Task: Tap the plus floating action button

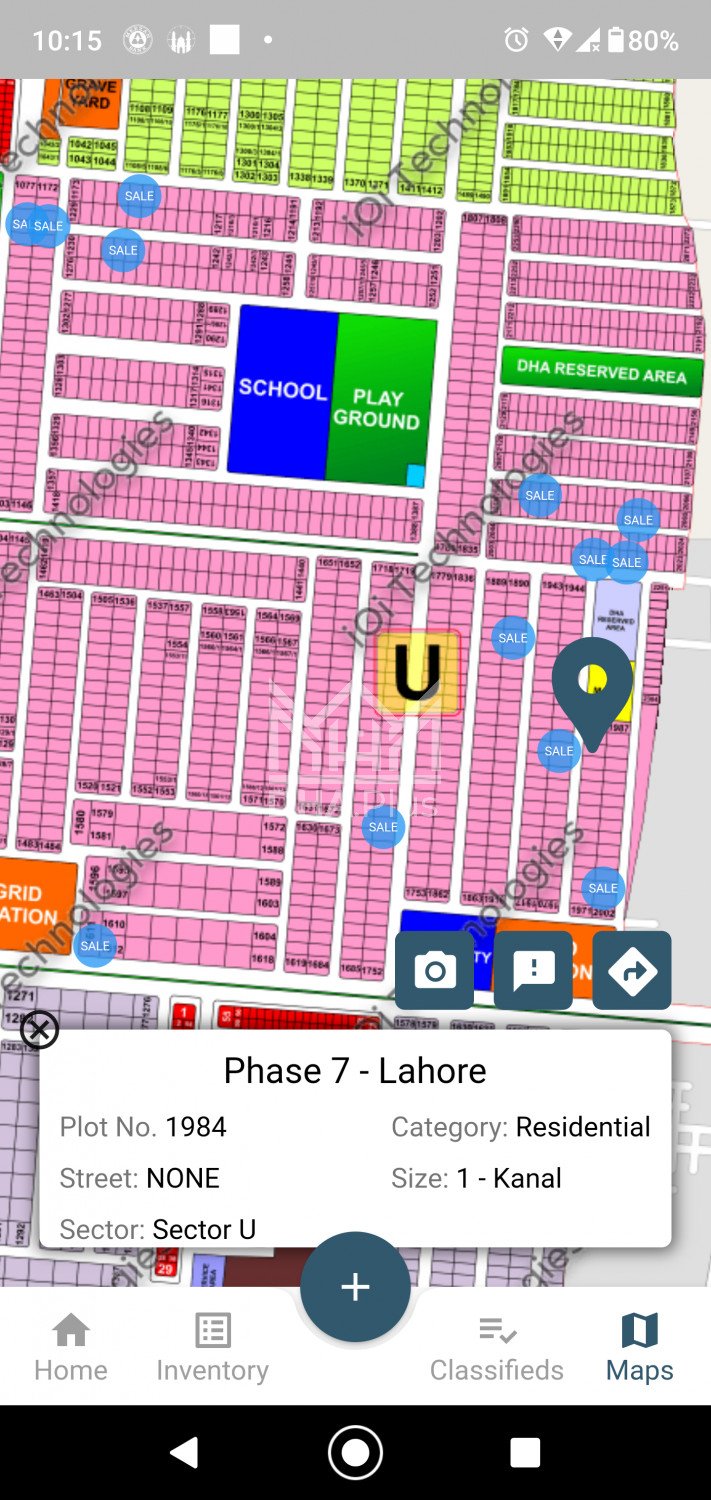Action: click(x=355, y=1287)
